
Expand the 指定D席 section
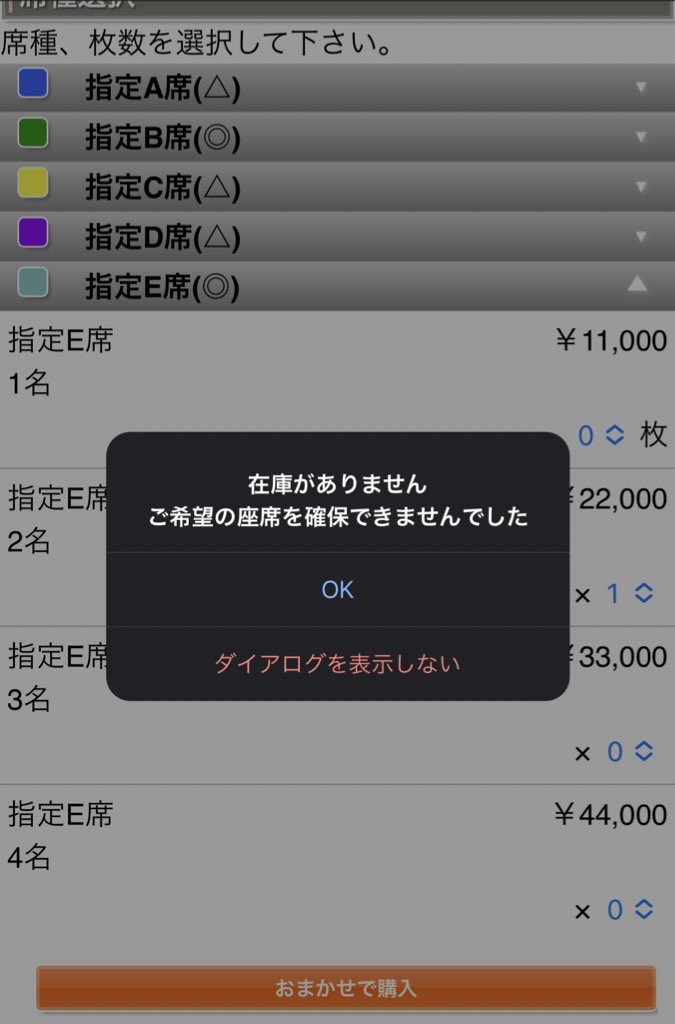coord(337,237)
